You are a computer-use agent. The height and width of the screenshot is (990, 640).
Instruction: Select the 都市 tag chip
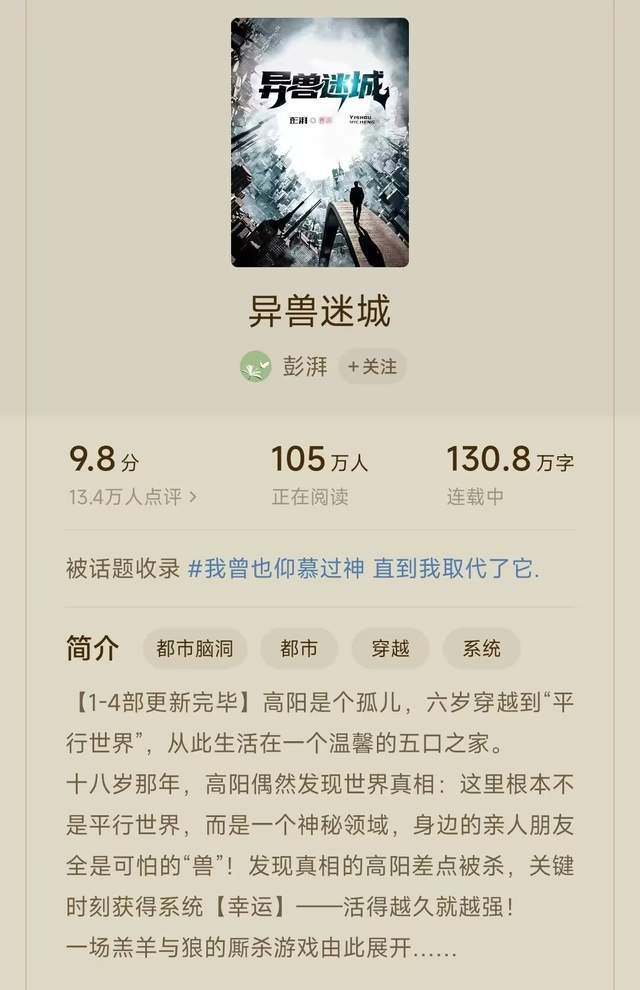click(299, 649)
